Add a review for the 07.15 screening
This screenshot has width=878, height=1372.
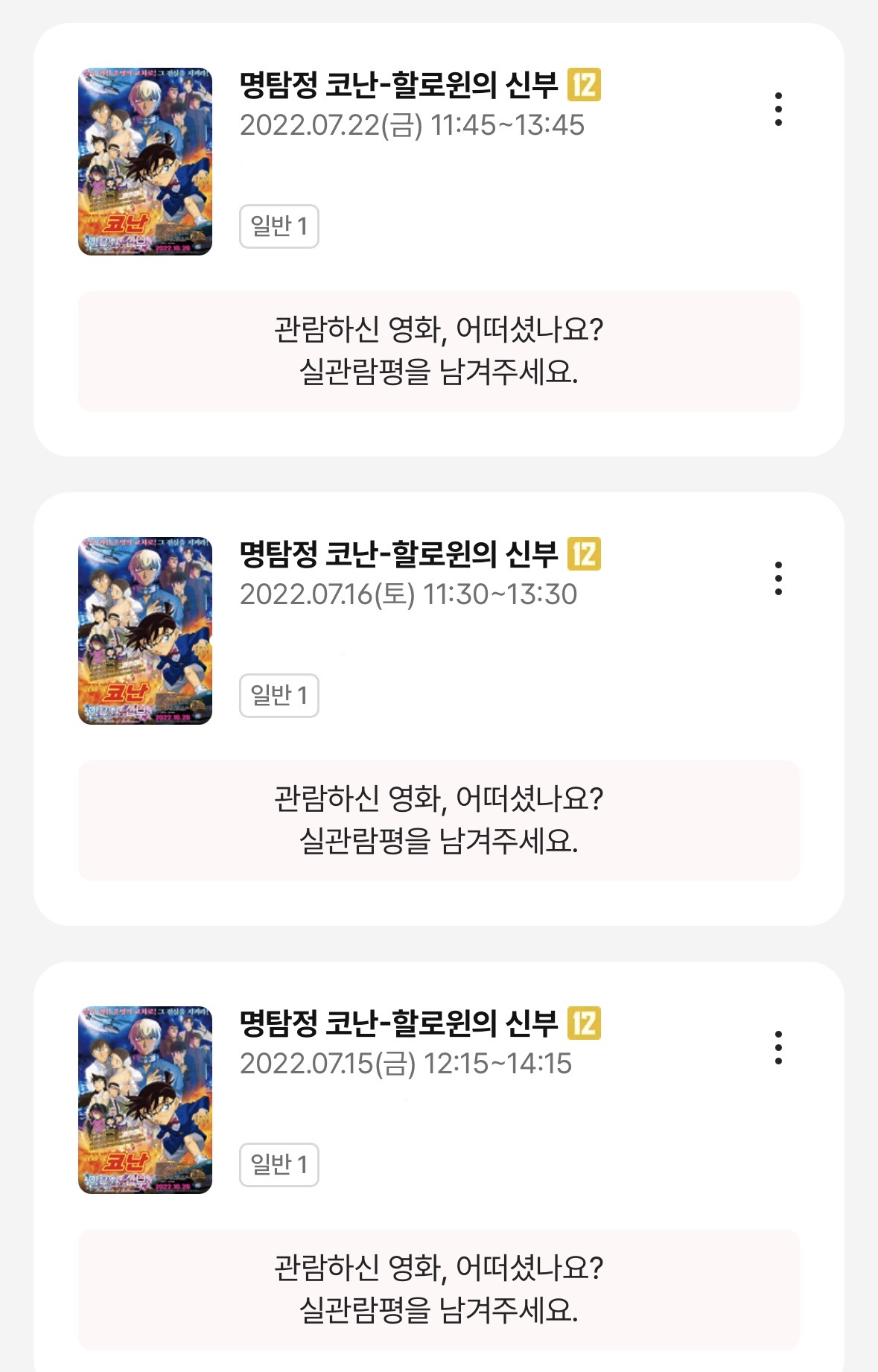pyautogui.click(x=439, y=1289)
